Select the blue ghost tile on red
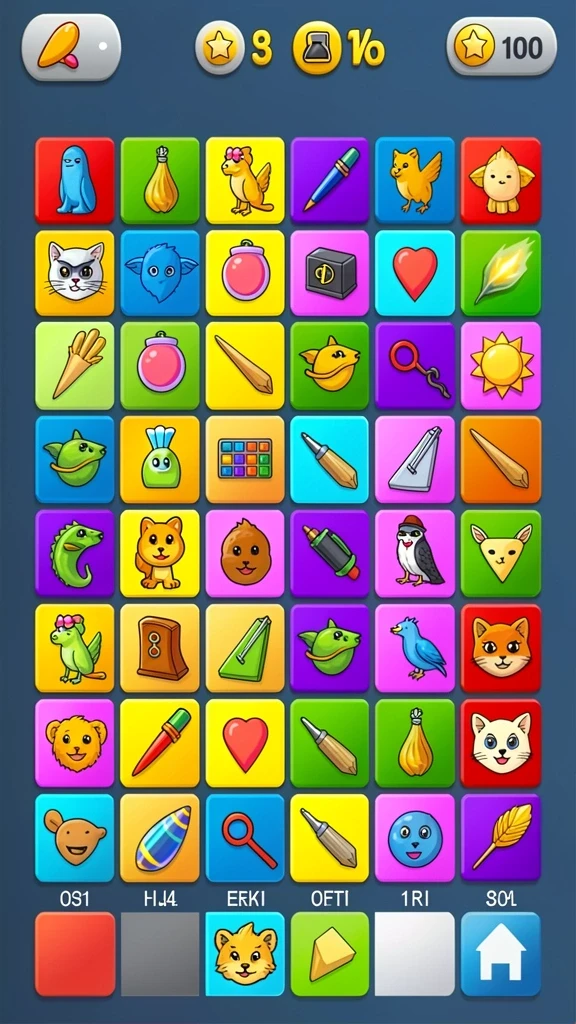Image resolution: width=576 pixels, height=1024 pixels. (x=74, y=180)
